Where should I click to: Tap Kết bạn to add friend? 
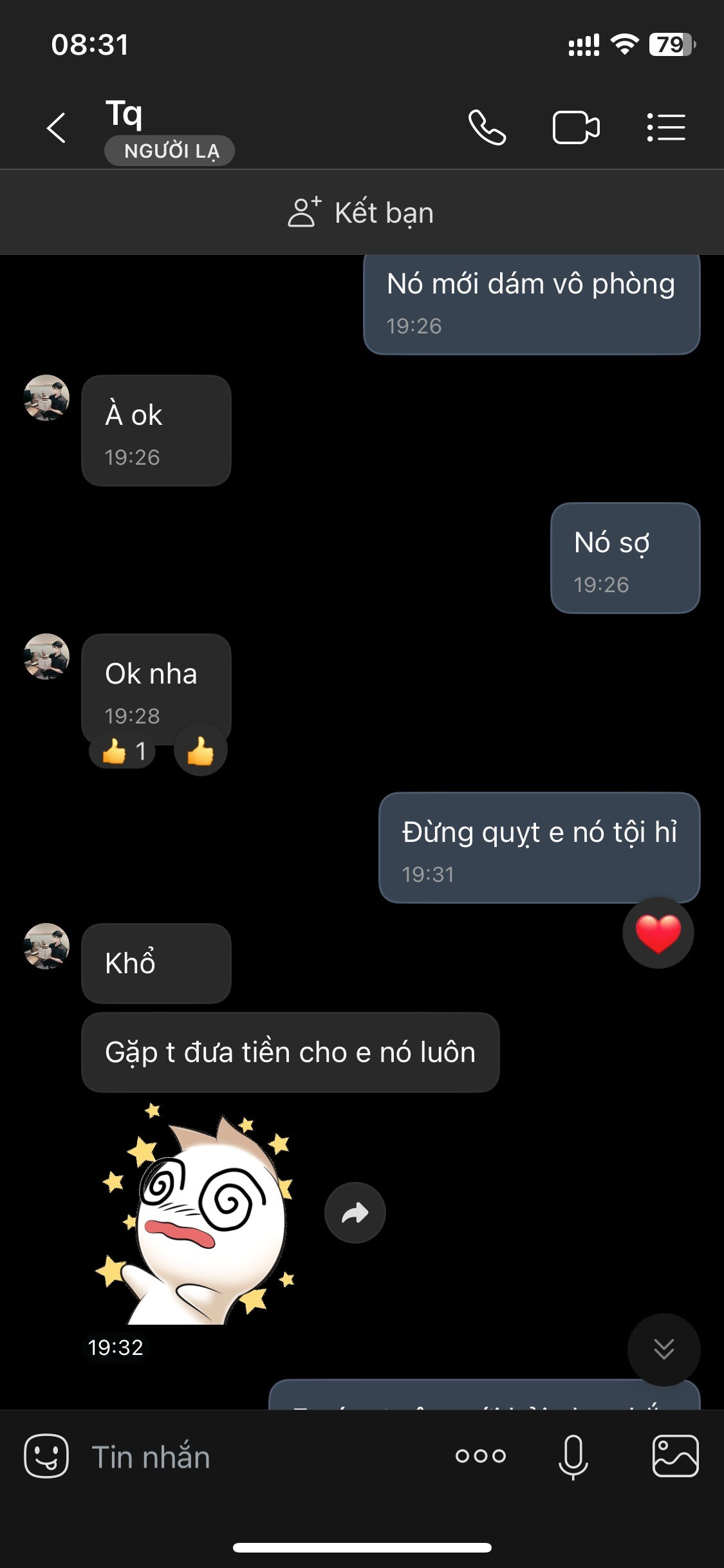pyautogui.click(x=361, y=213)
